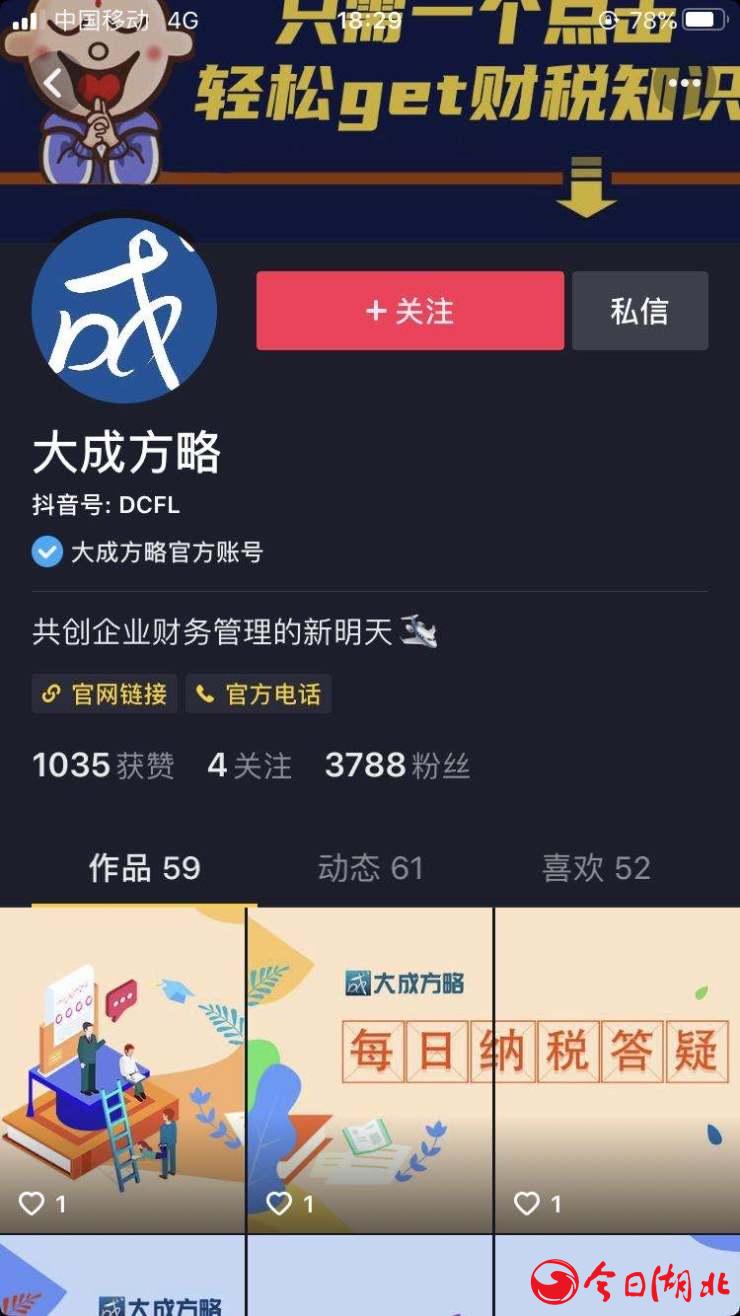Viewport: 740px width, 1316px height.
Task: Open the 官网链接 website link
Action: 105,694
